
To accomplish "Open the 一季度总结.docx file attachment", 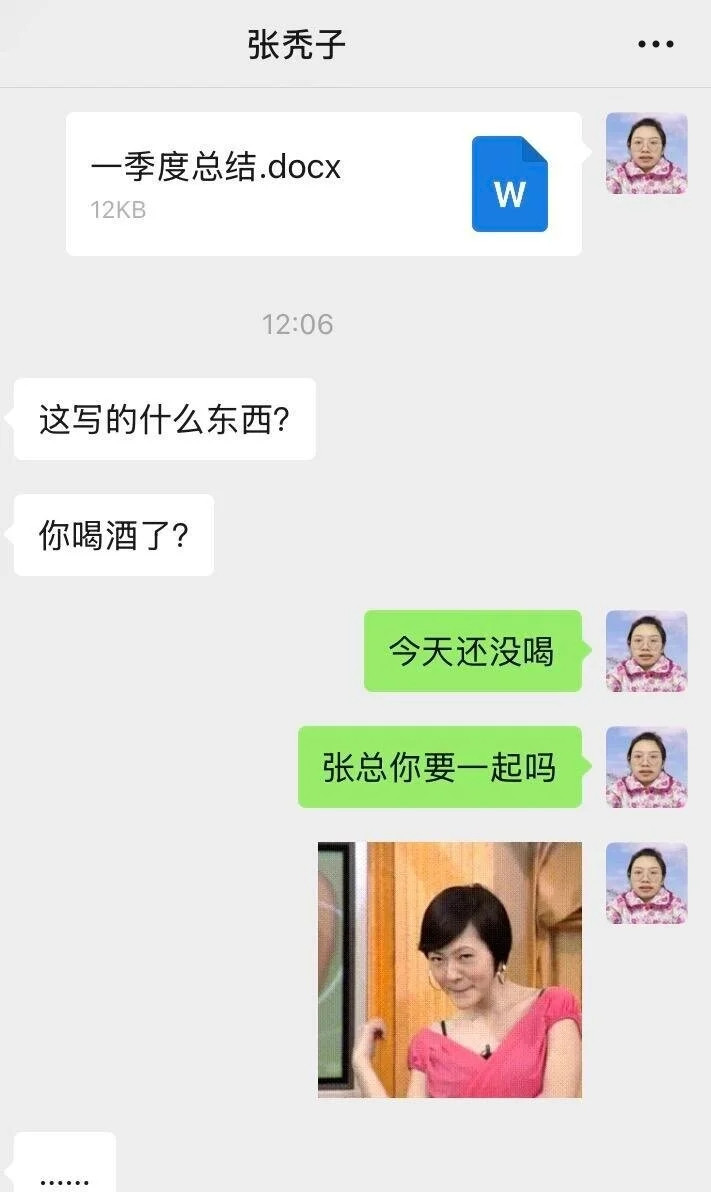I will click(323, 184).
